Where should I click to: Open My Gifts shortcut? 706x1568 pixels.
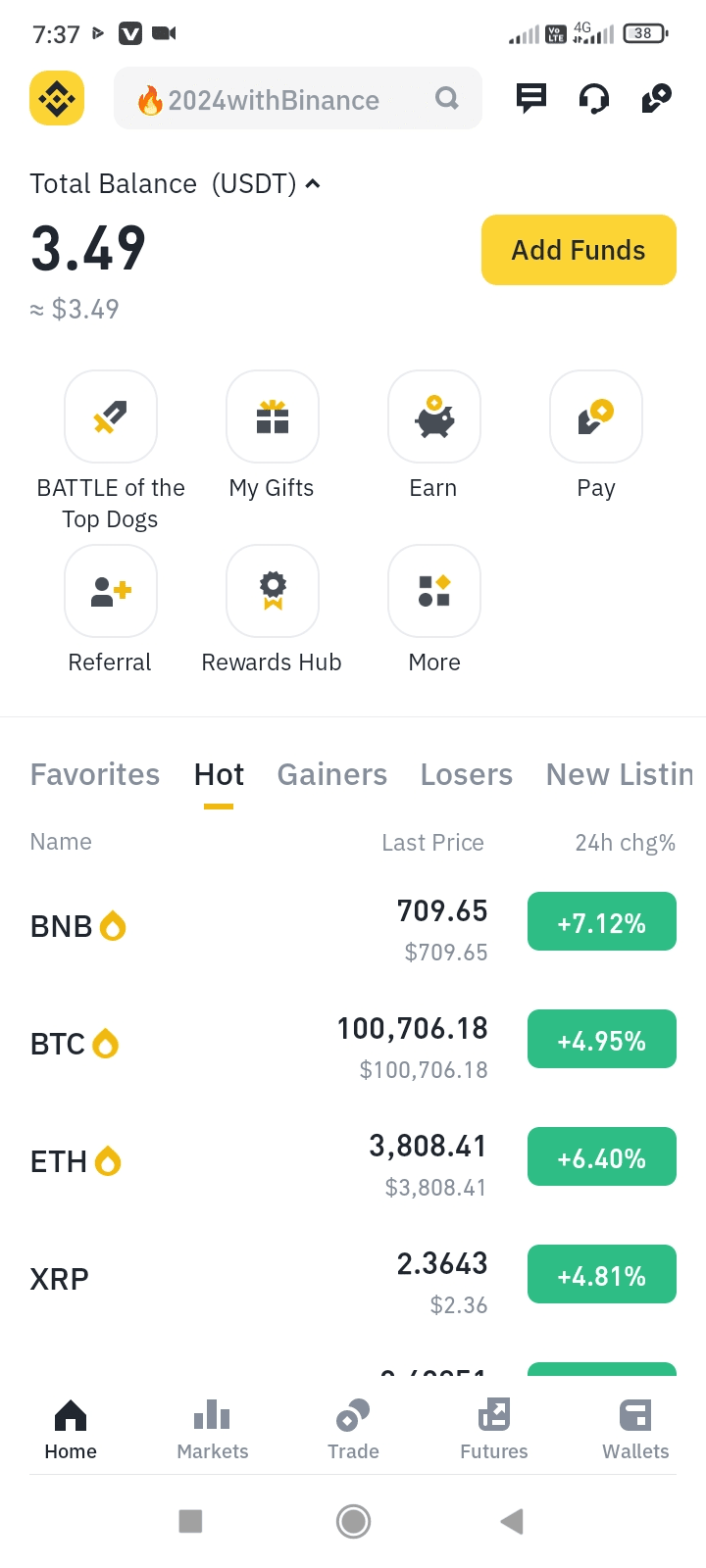click(273, 417)
